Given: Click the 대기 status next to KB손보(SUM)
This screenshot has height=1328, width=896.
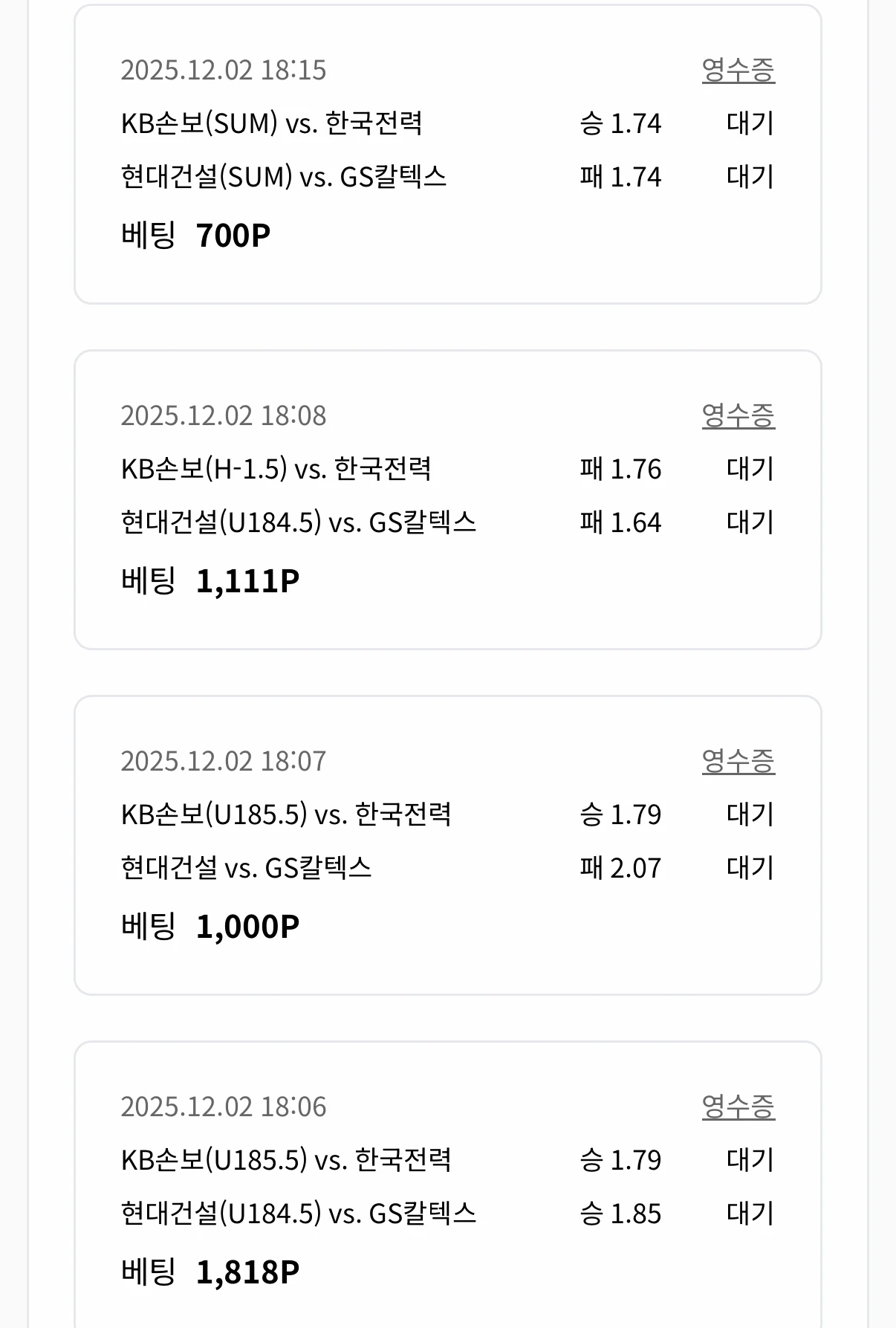Looking at the screenshot, I should tap(751, 124).
